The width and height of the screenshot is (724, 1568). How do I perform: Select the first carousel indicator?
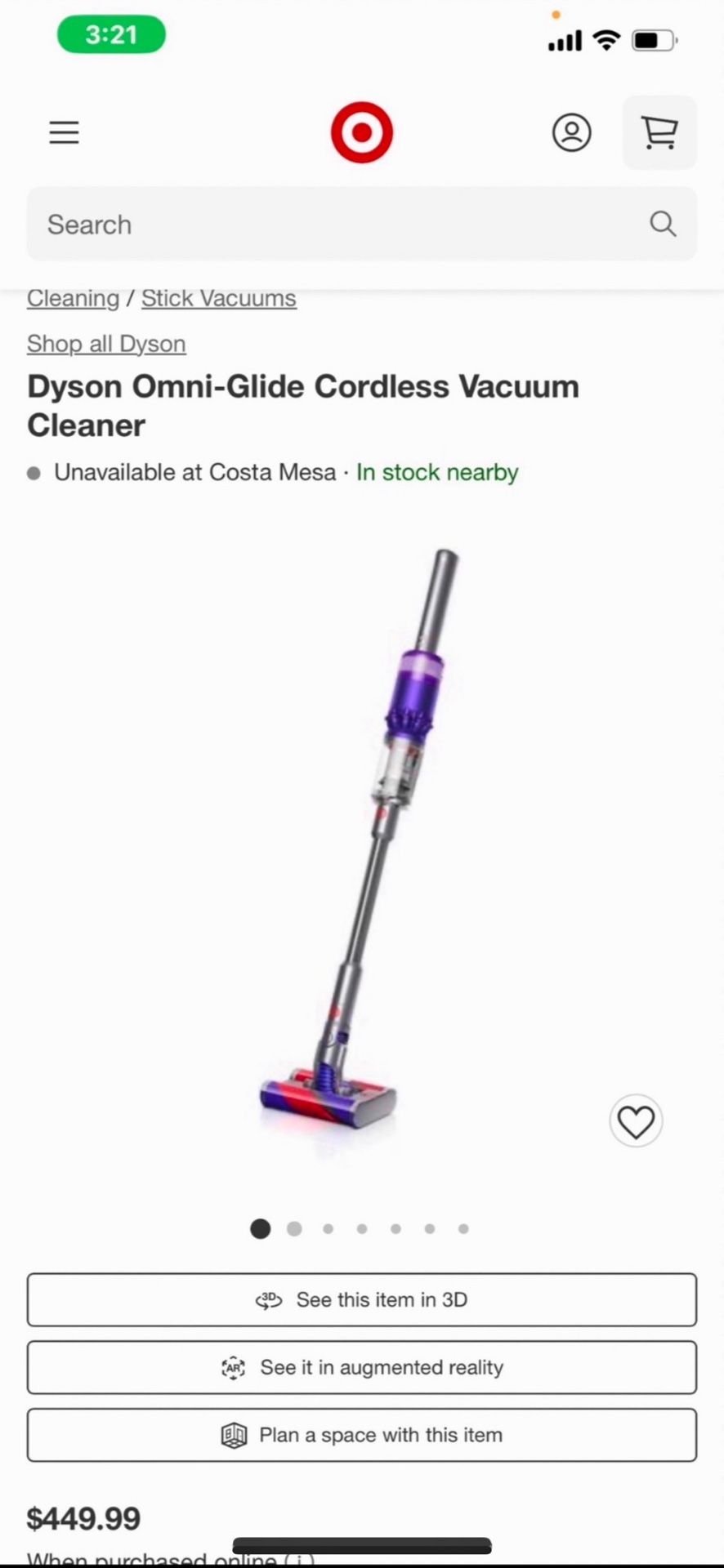[260, 1228]
